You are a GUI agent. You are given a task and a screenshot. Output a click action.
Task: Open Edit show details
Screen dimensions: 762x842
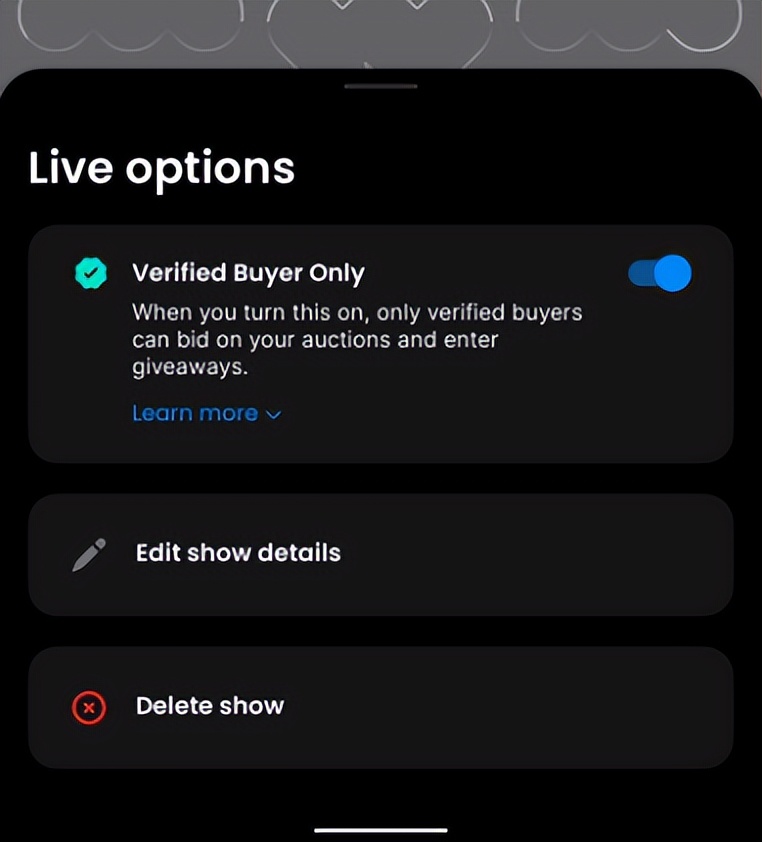pyautogui.click(x=238, y=553)
